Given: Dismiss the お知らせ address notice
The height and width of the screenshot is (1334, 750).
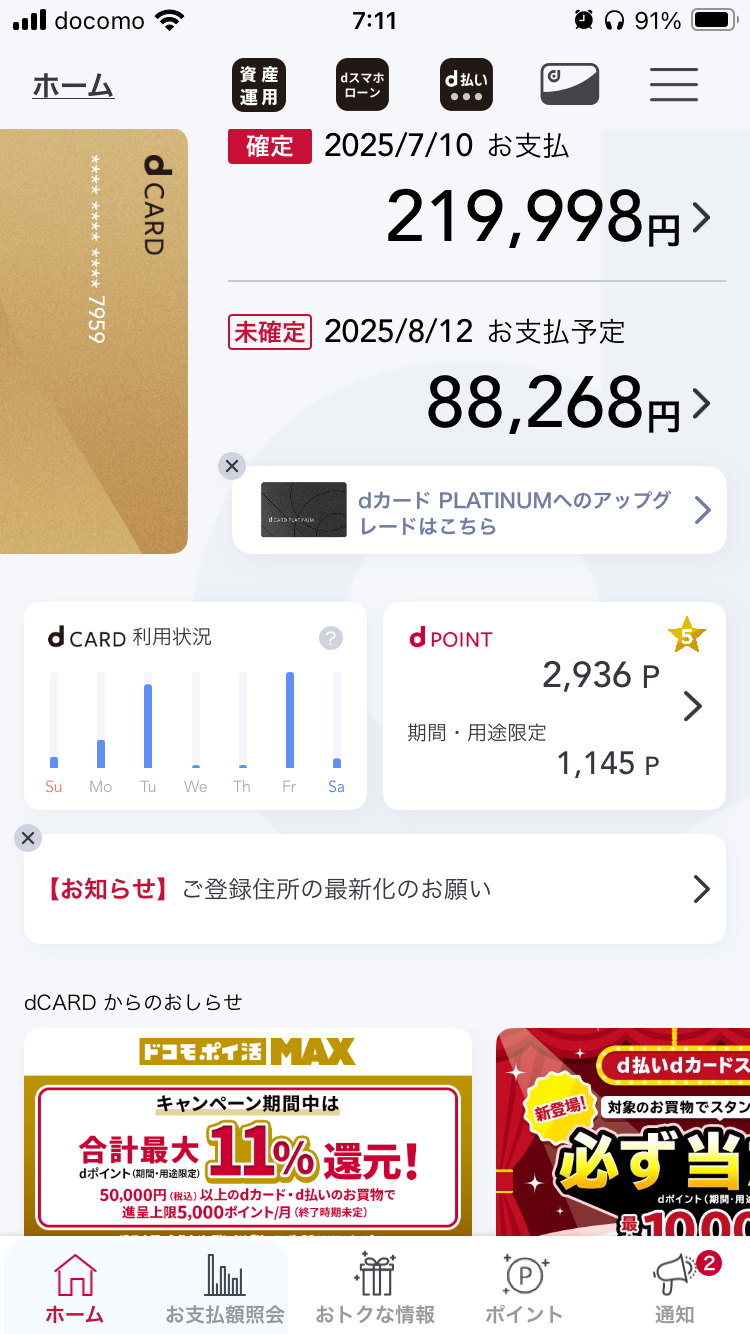Looking at the screenshot, I should pos(28,838).
